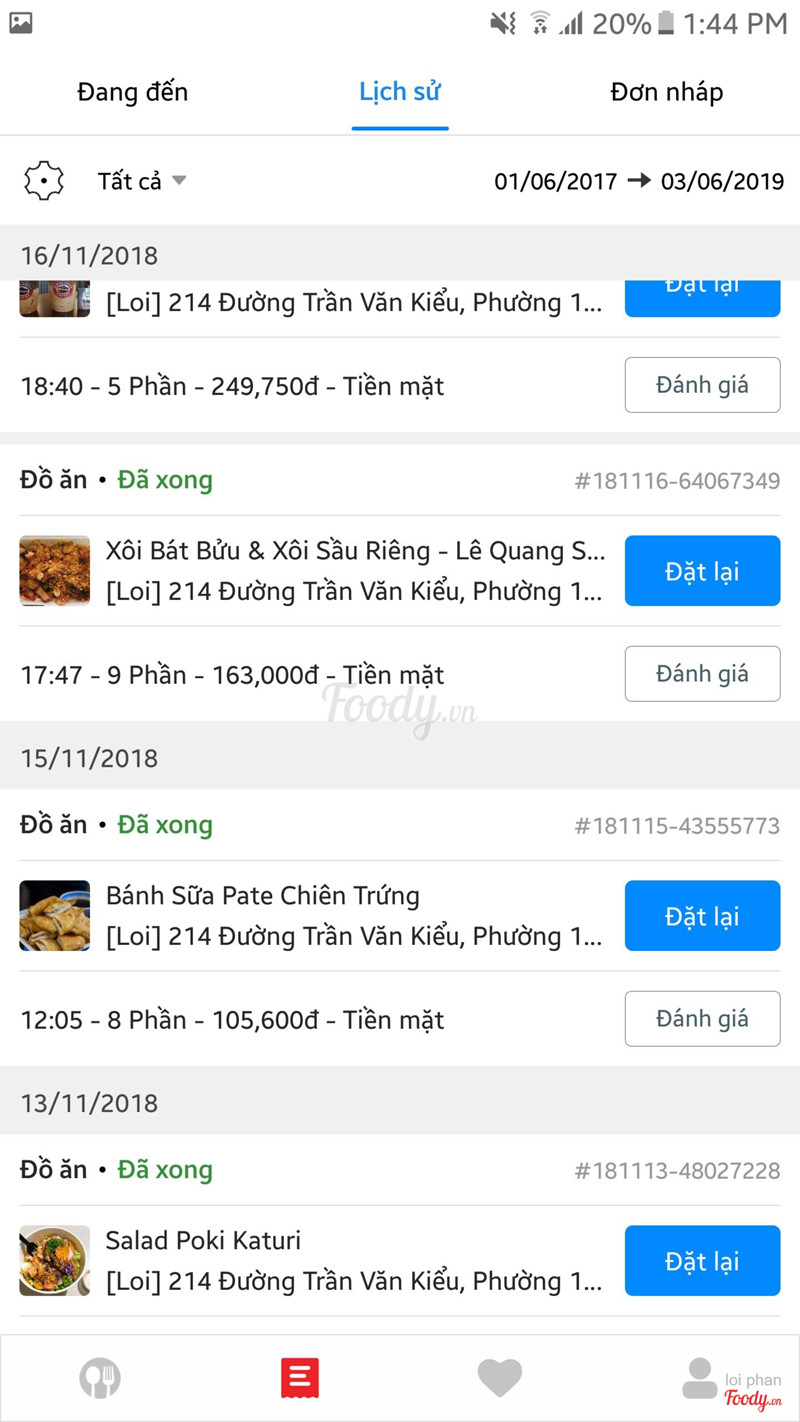
Task: Go to the food discovery tab with fork icon
Action: click(x=100, y=1379)
